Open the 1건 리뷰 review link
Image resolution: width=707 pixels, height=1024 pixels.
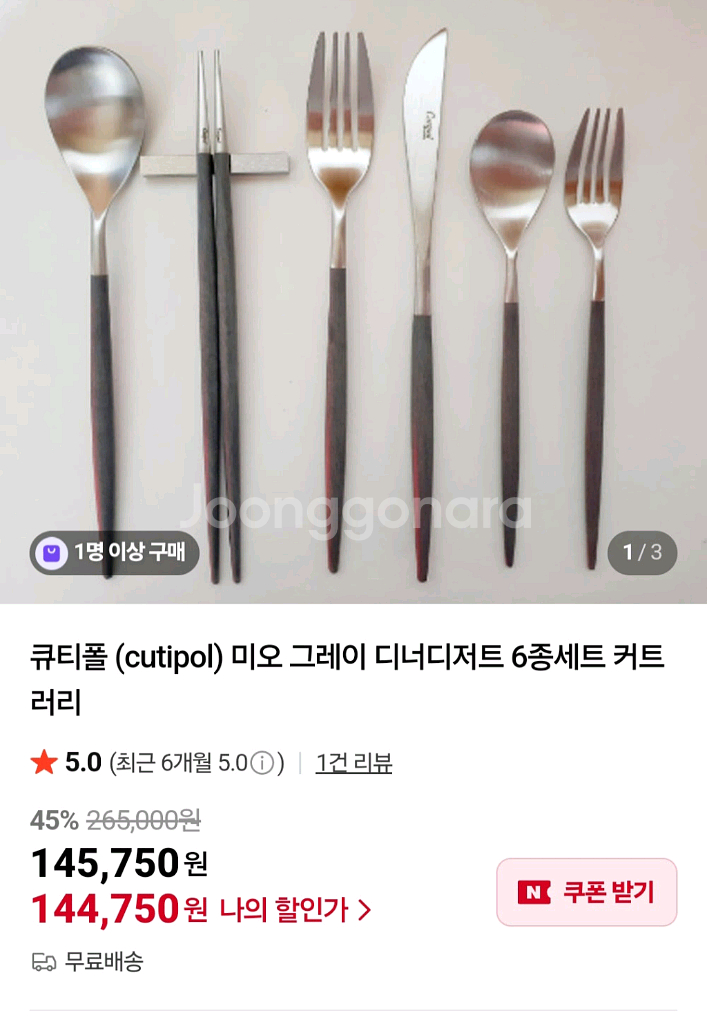coord(354,763)
